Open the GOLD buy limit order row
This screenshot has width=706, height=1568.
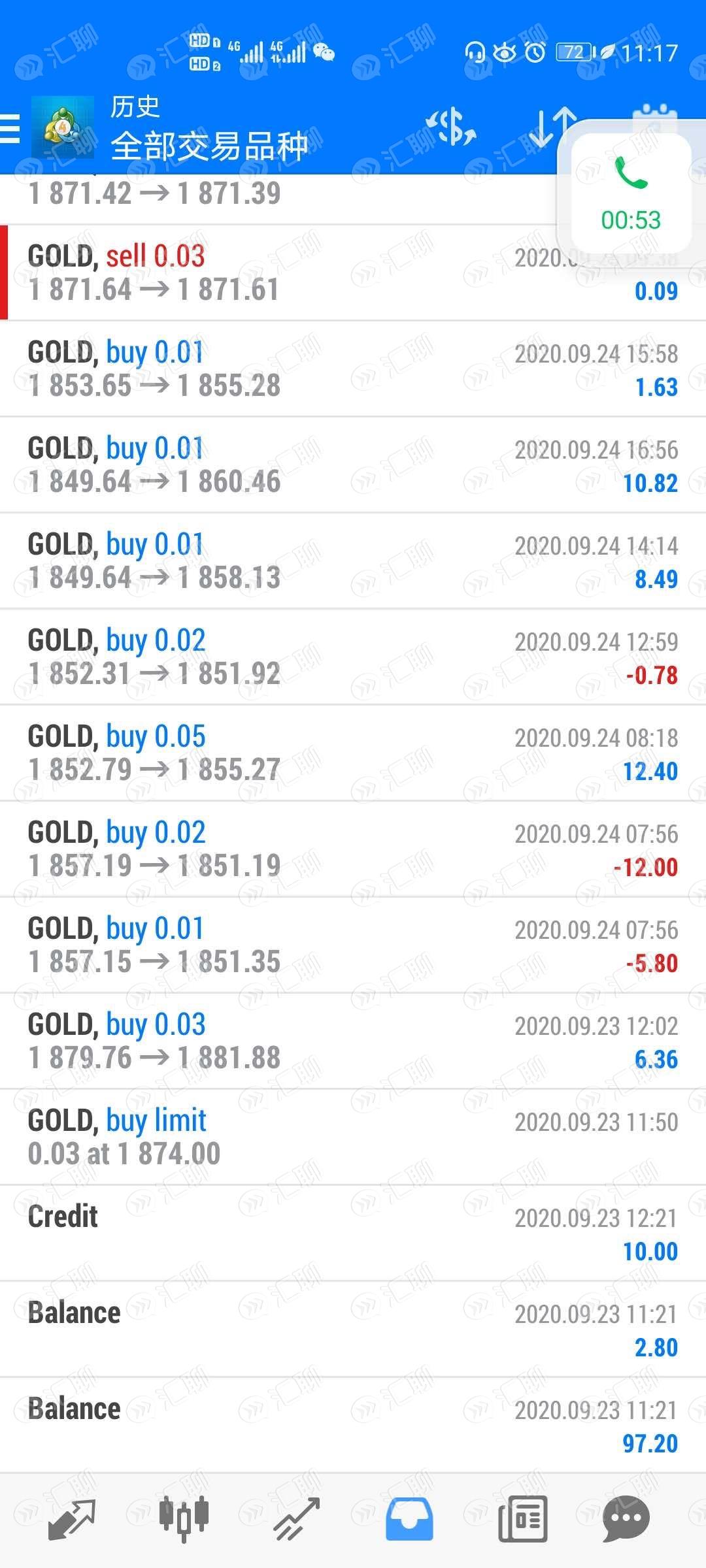click(x=353, y=1137)
